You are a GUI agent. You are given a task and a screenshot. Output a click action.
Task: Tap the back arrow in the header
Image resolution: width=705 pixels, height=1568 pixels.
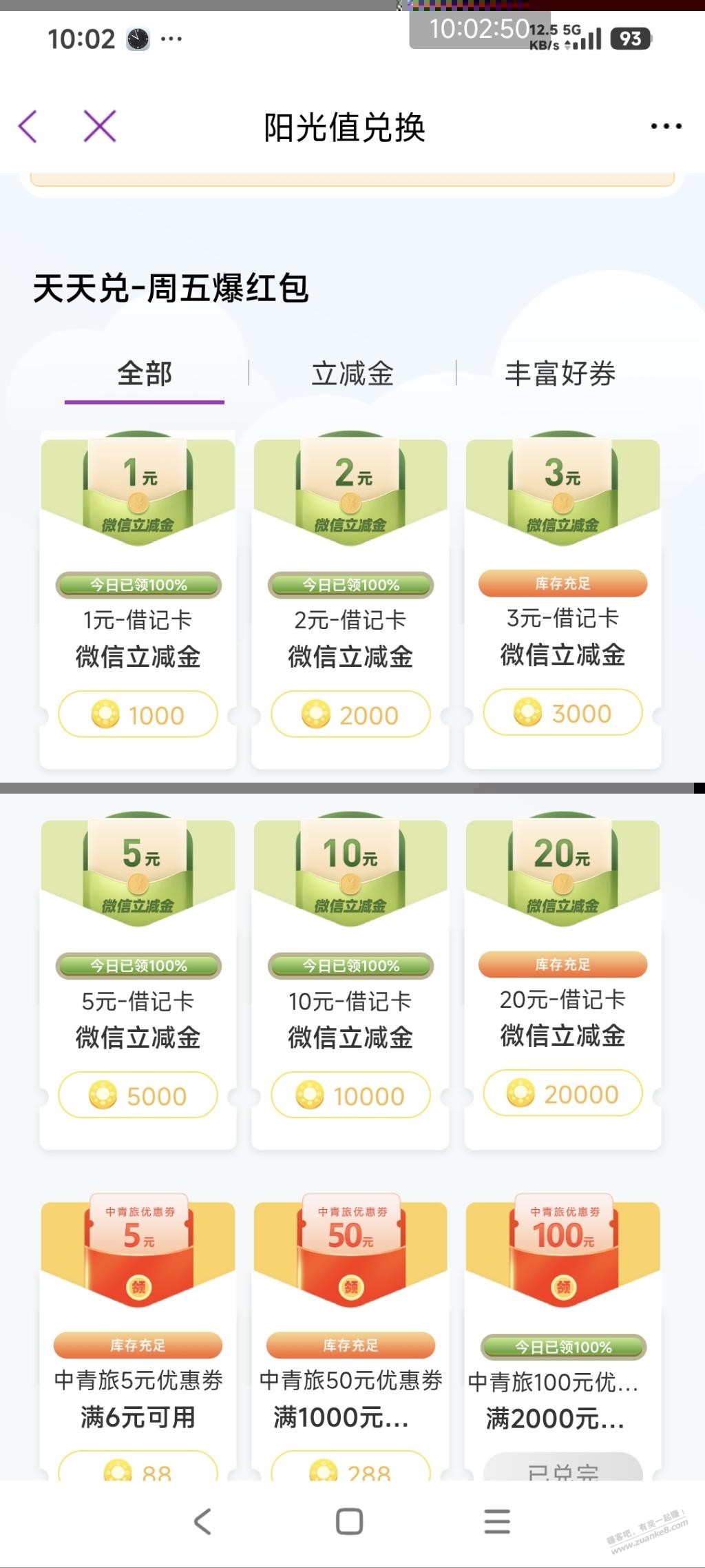pyautogui.click(x=27, y=126)
